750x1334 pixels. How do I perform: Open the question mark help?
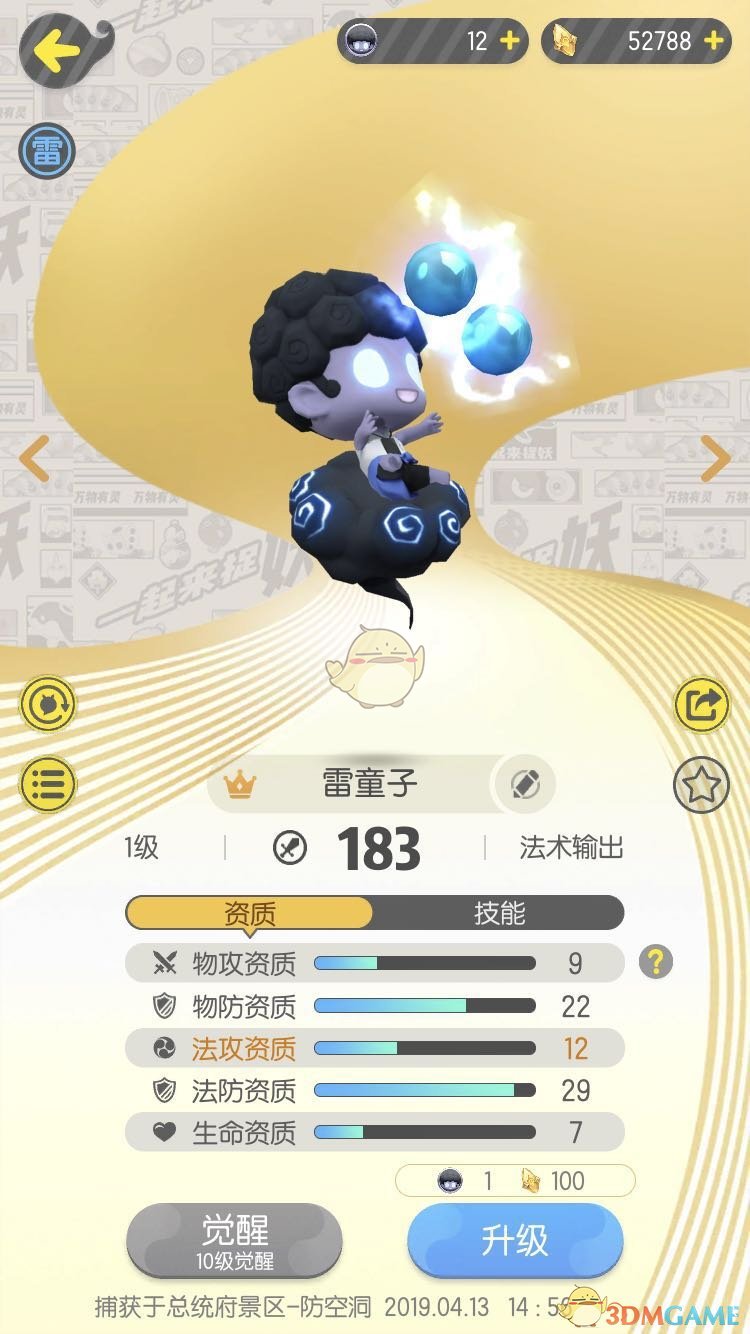coord(655,963)
